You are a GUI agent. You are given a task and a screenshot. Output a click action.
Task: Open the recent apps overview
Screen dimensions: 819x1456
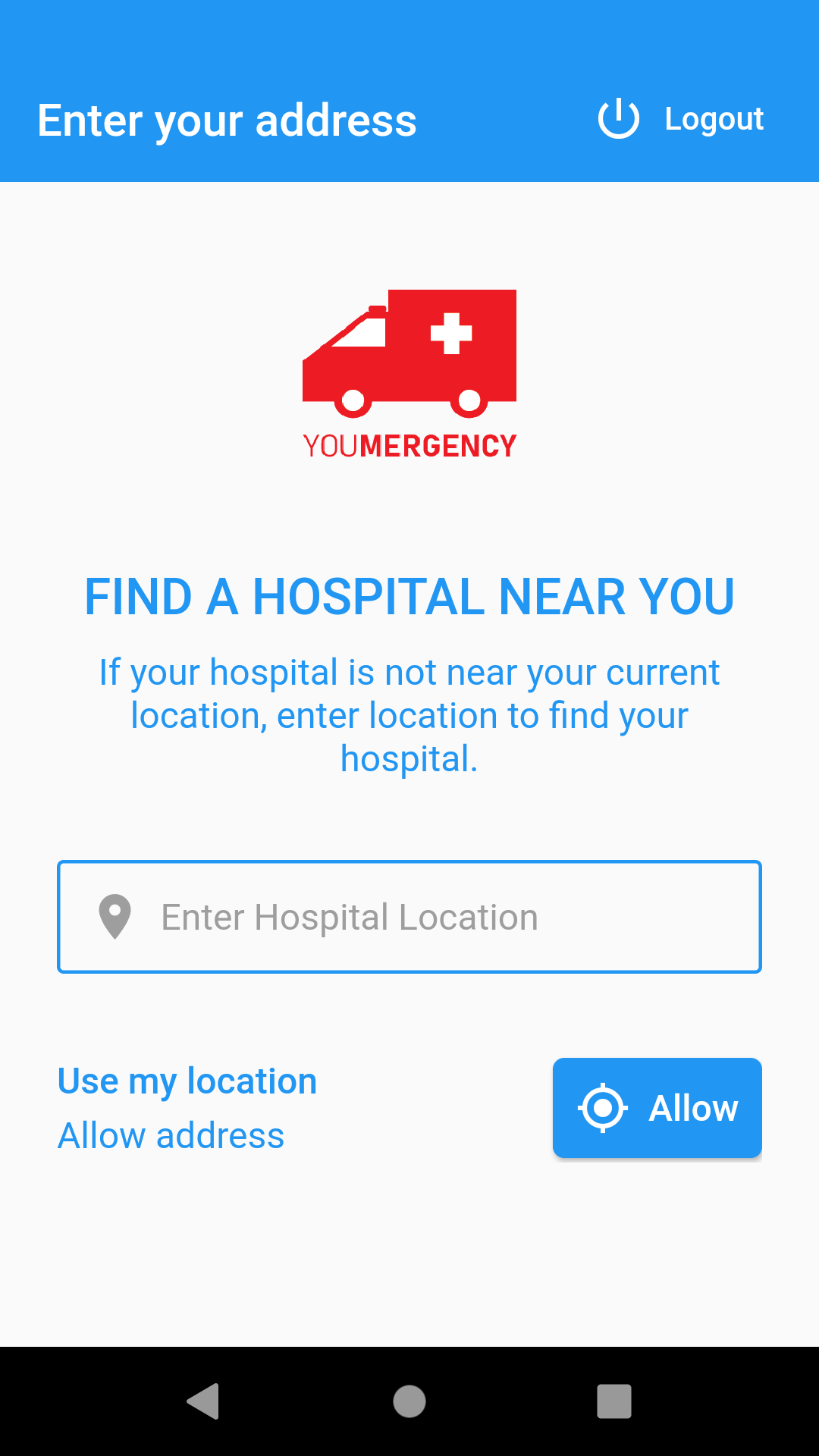click(614, 1401)
